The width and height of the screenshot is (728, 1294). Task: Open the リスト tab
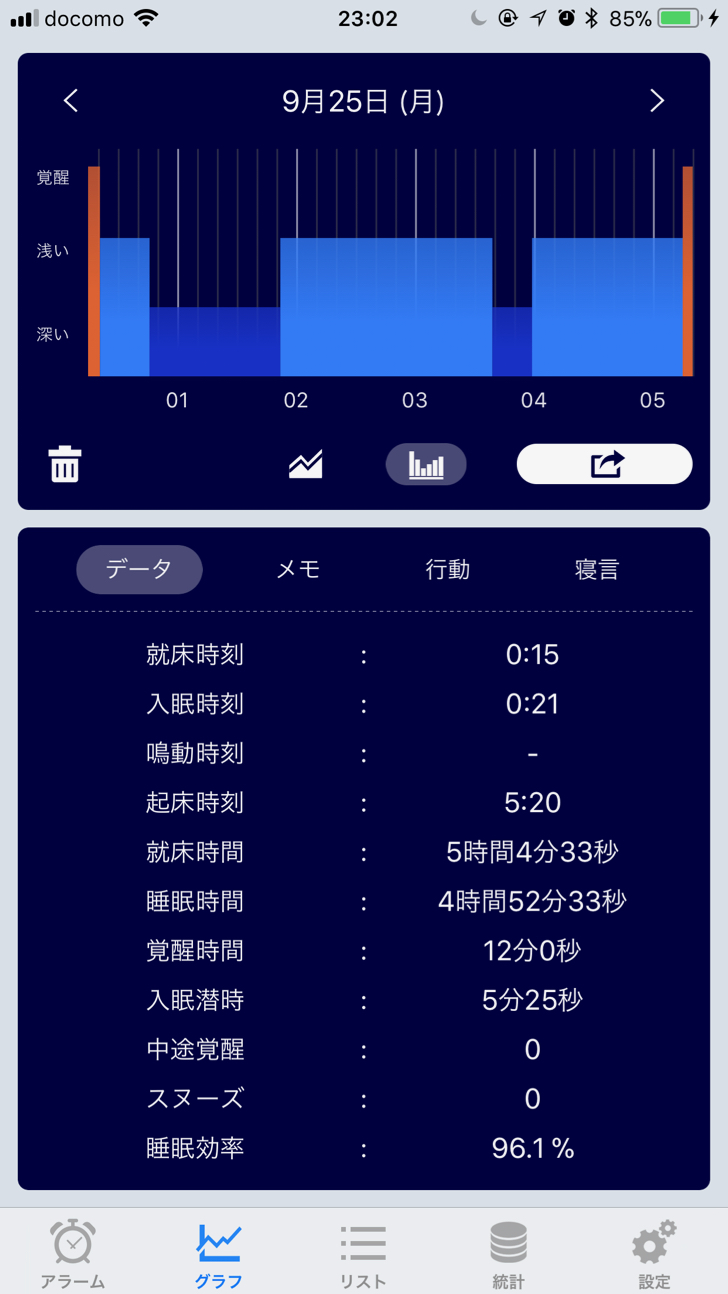[363, 1252]
